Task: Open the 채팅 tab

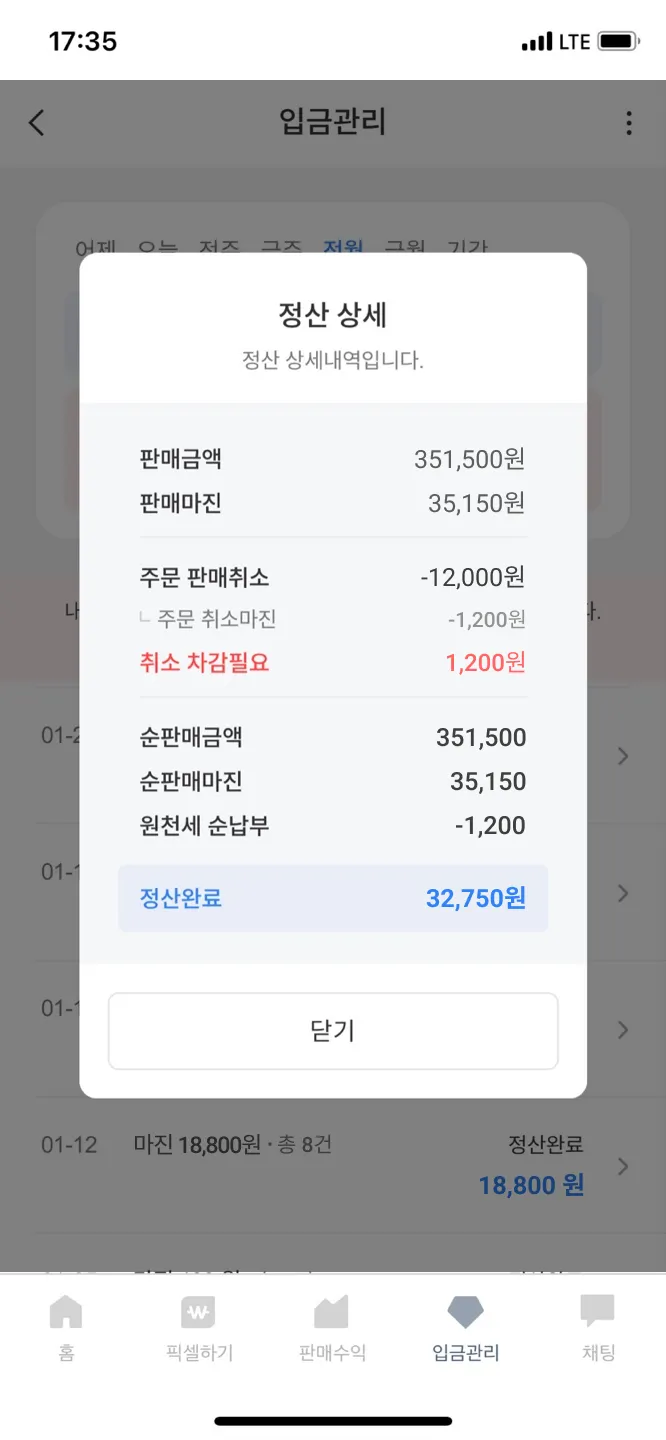Action: [598, 1328]
